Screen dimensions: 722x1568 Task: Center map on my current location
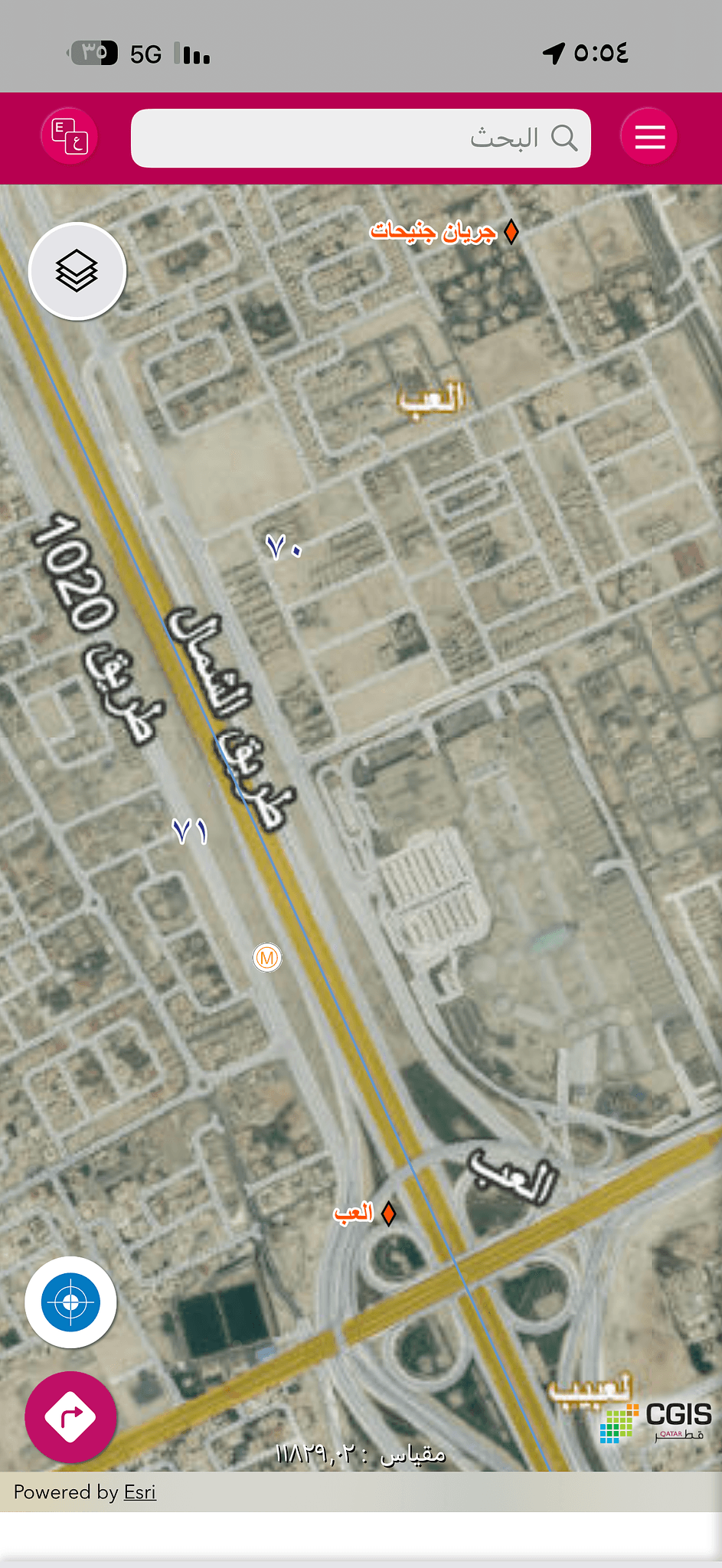click(x=70, y=1302)
